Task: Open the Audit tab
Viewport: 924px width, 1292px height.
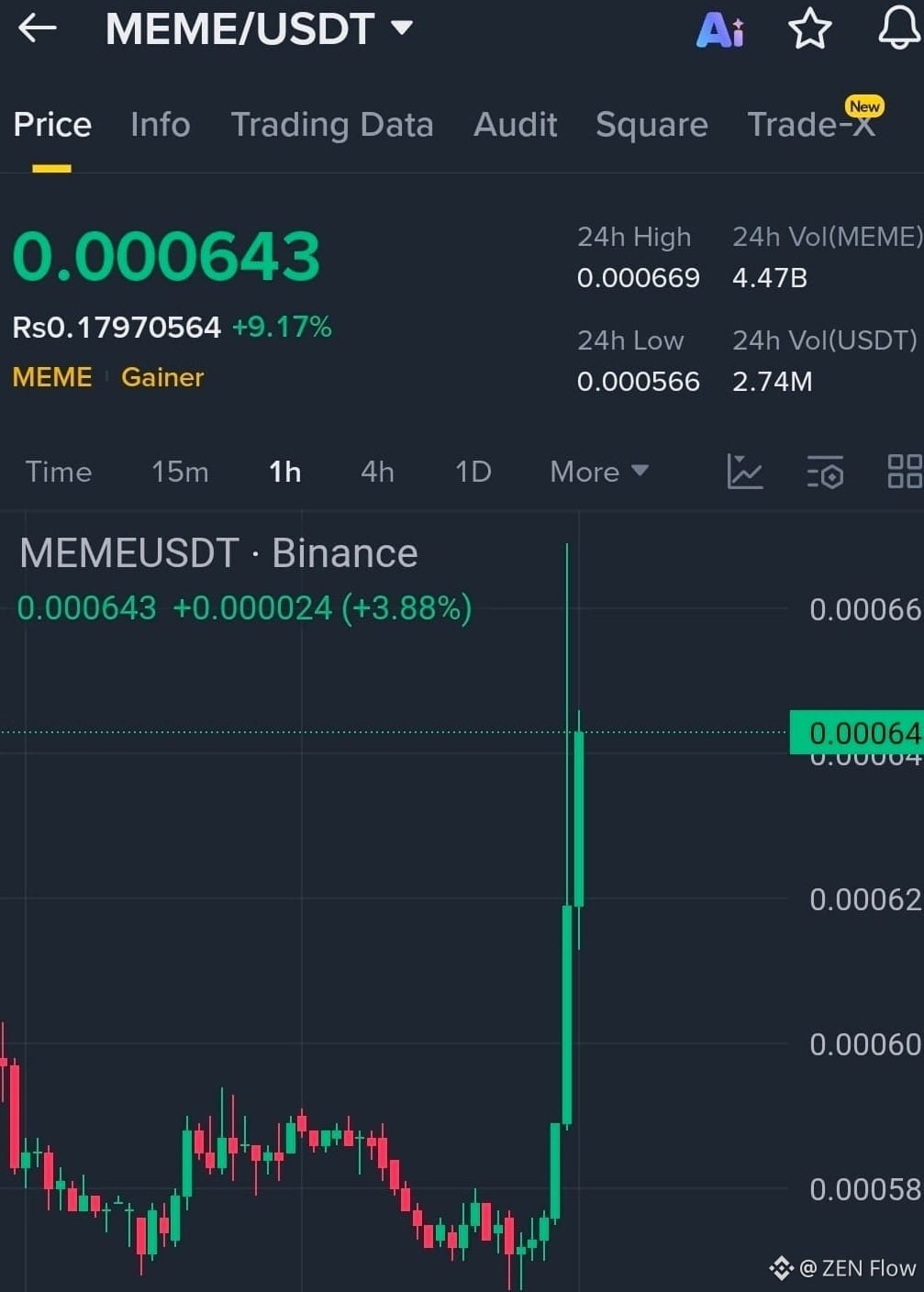Action: tap(515, 125)
